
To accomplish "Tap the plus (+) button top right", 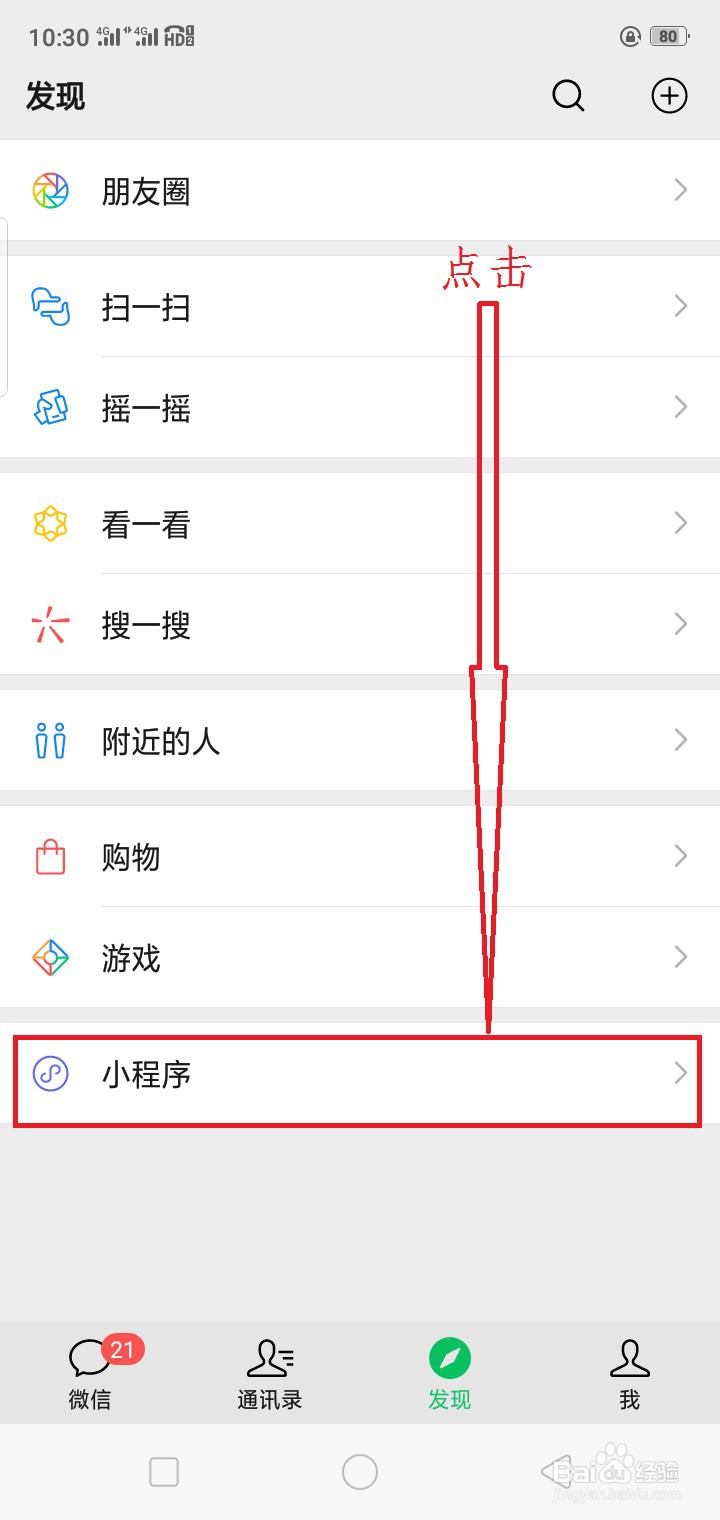I will [x=668, y=96].
